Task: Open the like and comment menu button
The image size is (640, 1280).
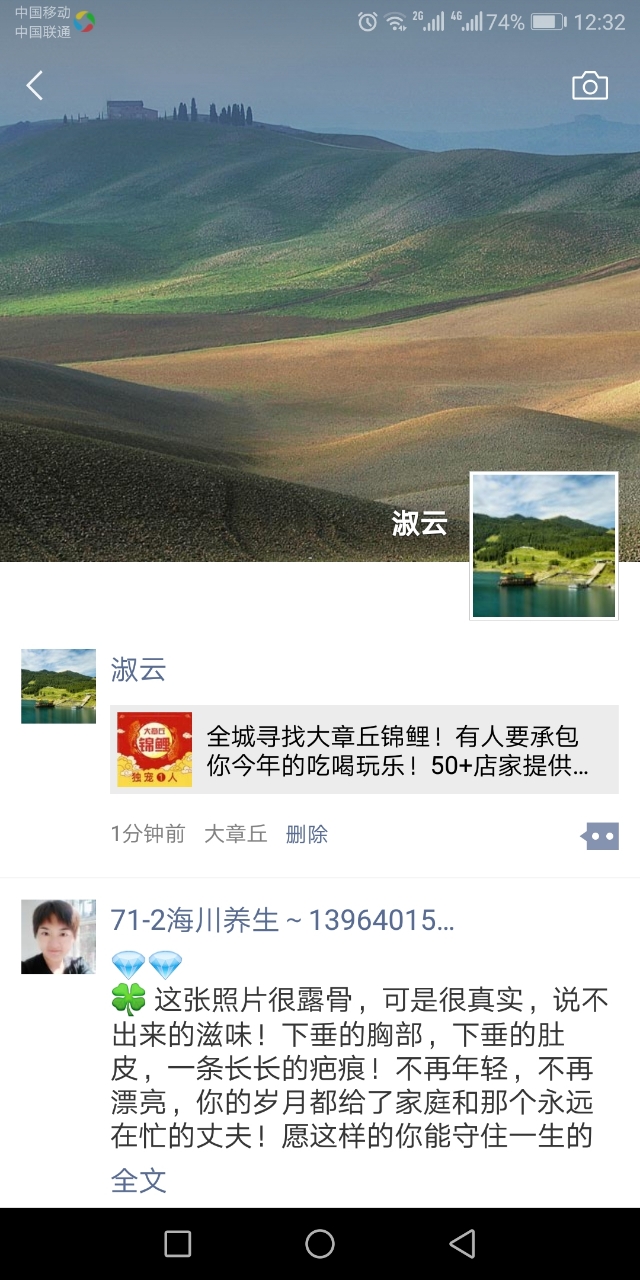Action: [x=600, y=835]
